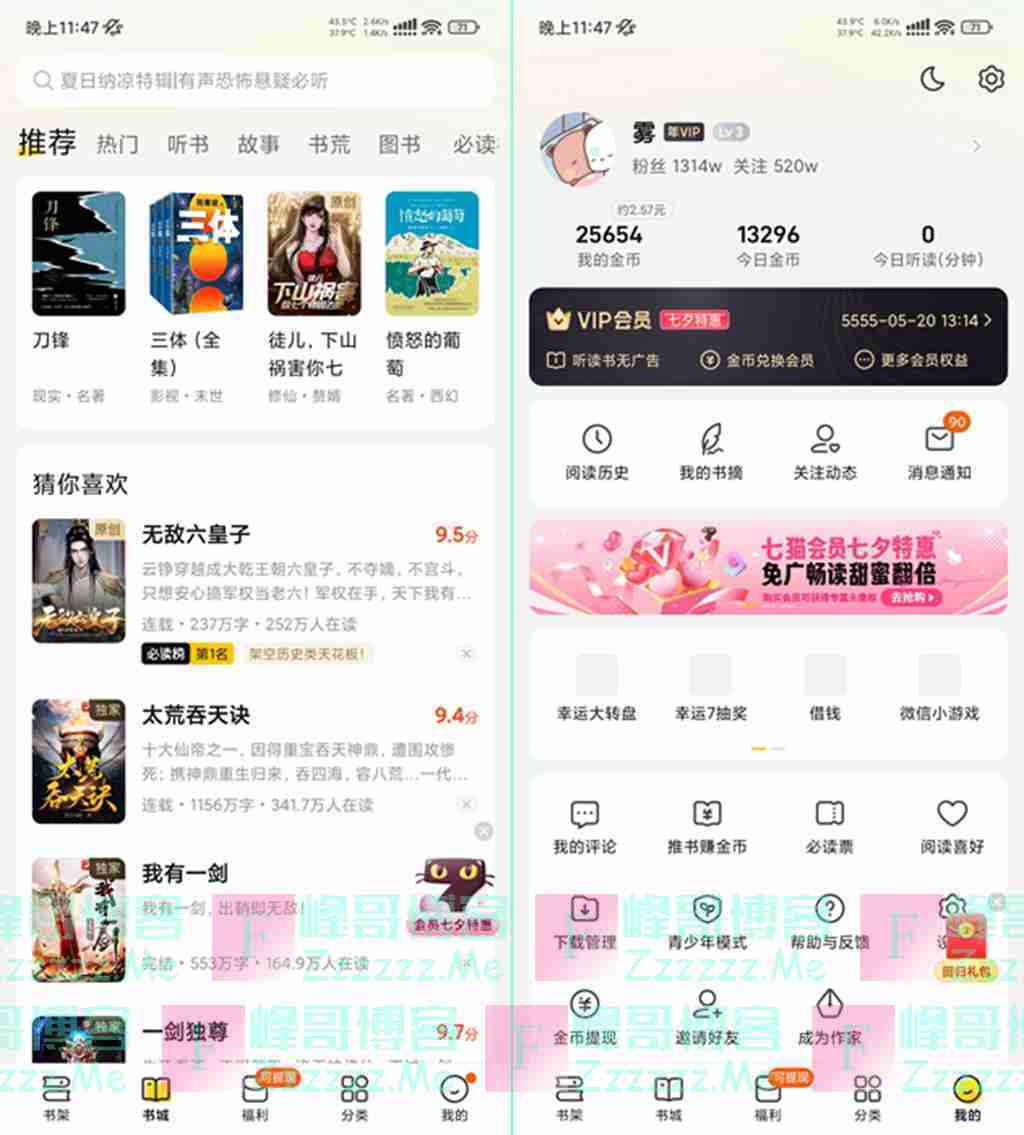Open 阅读历史
The image size is (1024, 1135).
597,452
